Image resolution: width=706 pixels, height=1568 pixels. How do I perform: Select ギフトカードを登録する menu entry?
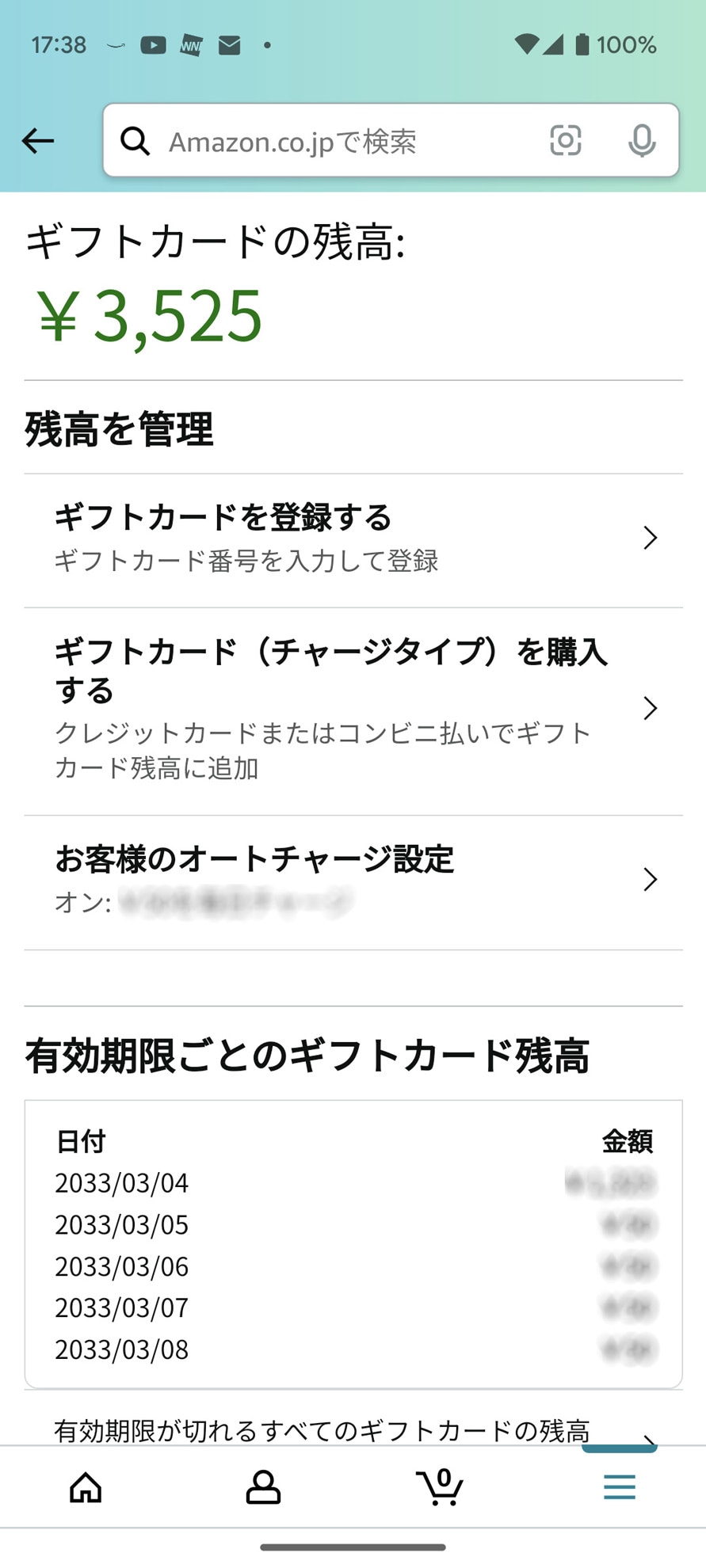coord(223,518)
